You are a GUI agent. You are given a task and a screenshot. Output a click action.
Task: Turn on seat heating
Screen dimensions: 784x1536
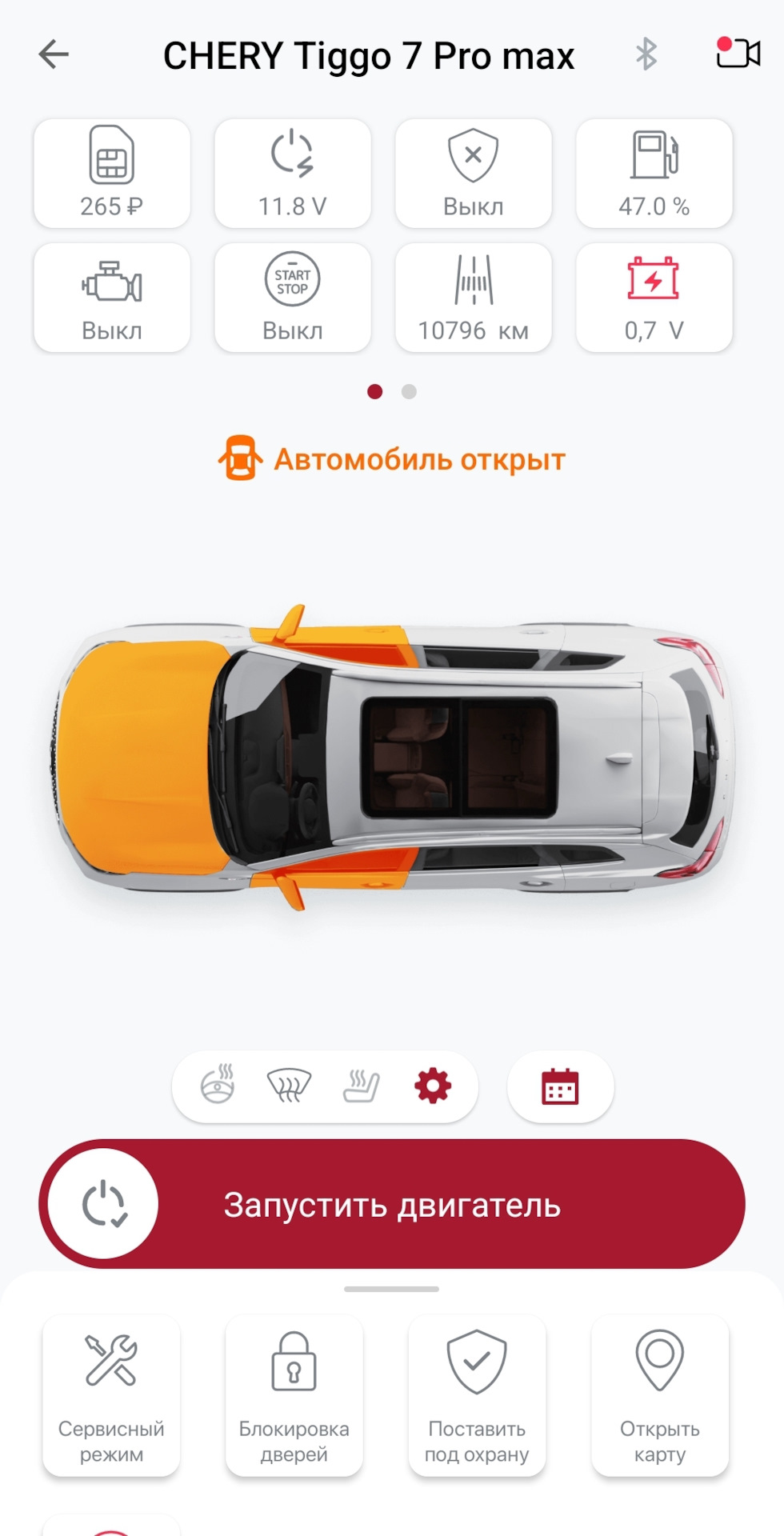tap(361, 1086)
